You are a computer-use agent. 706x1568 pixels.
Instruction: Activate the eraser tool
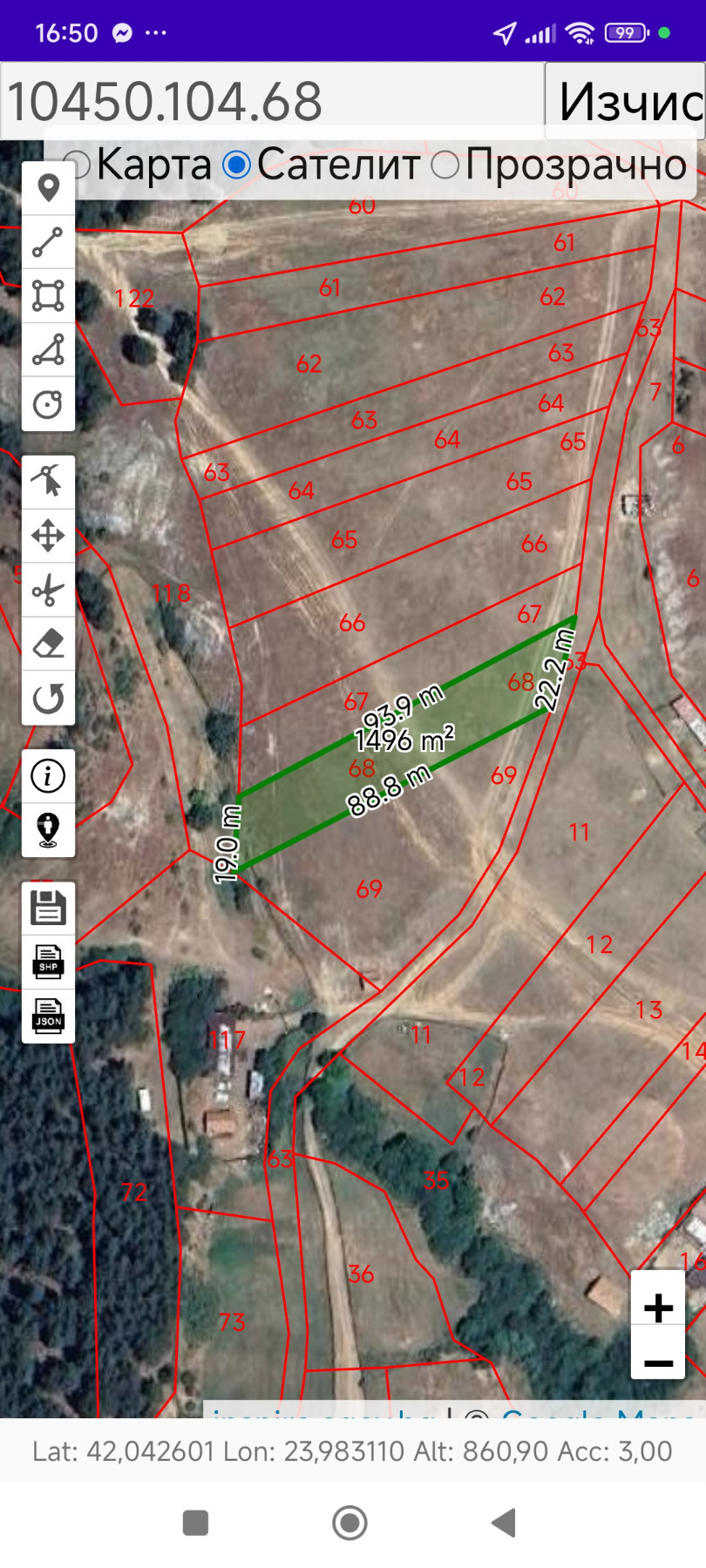(48, 644)
